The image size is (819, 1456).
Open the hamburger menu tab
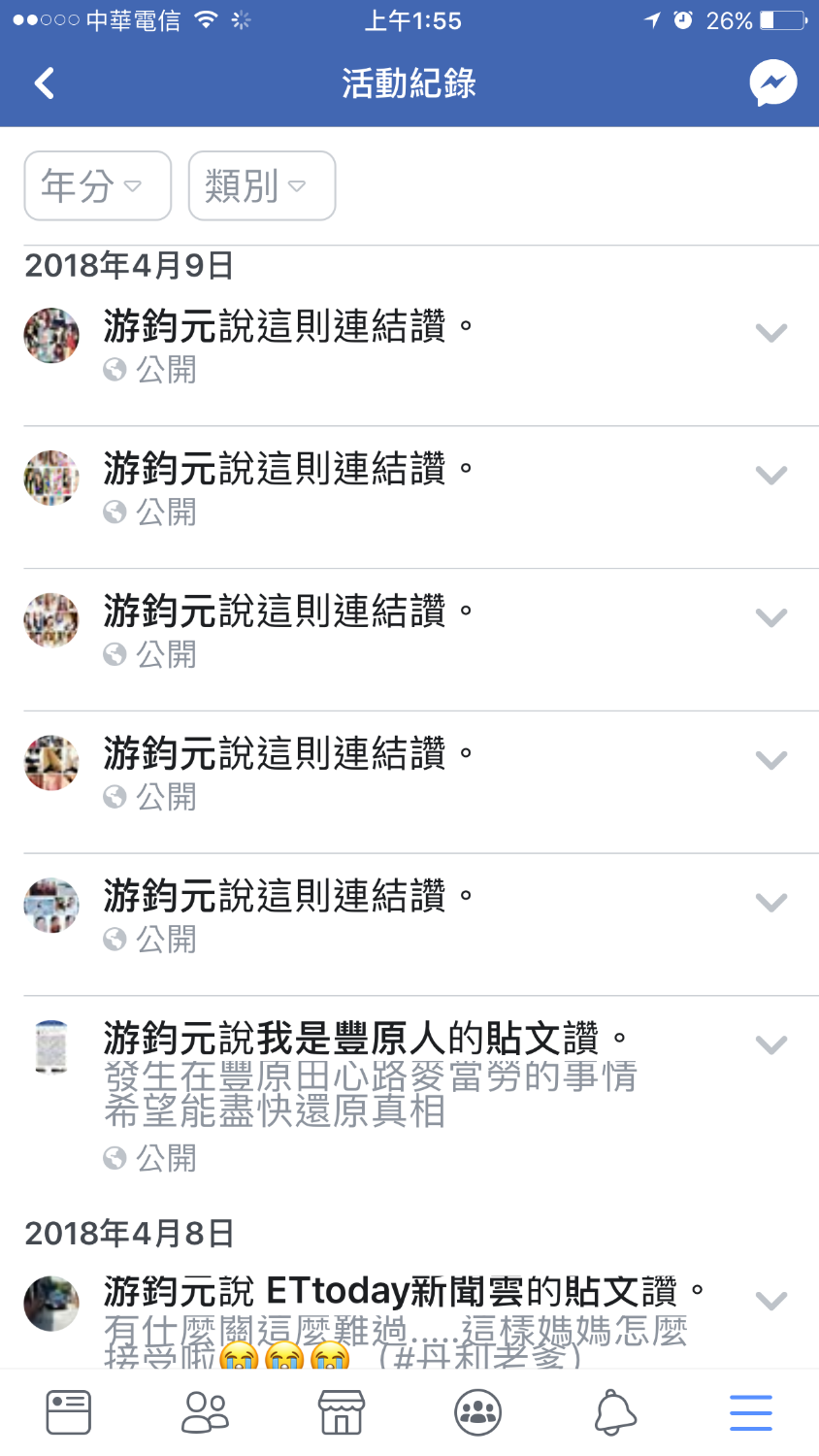(750, 1412)
